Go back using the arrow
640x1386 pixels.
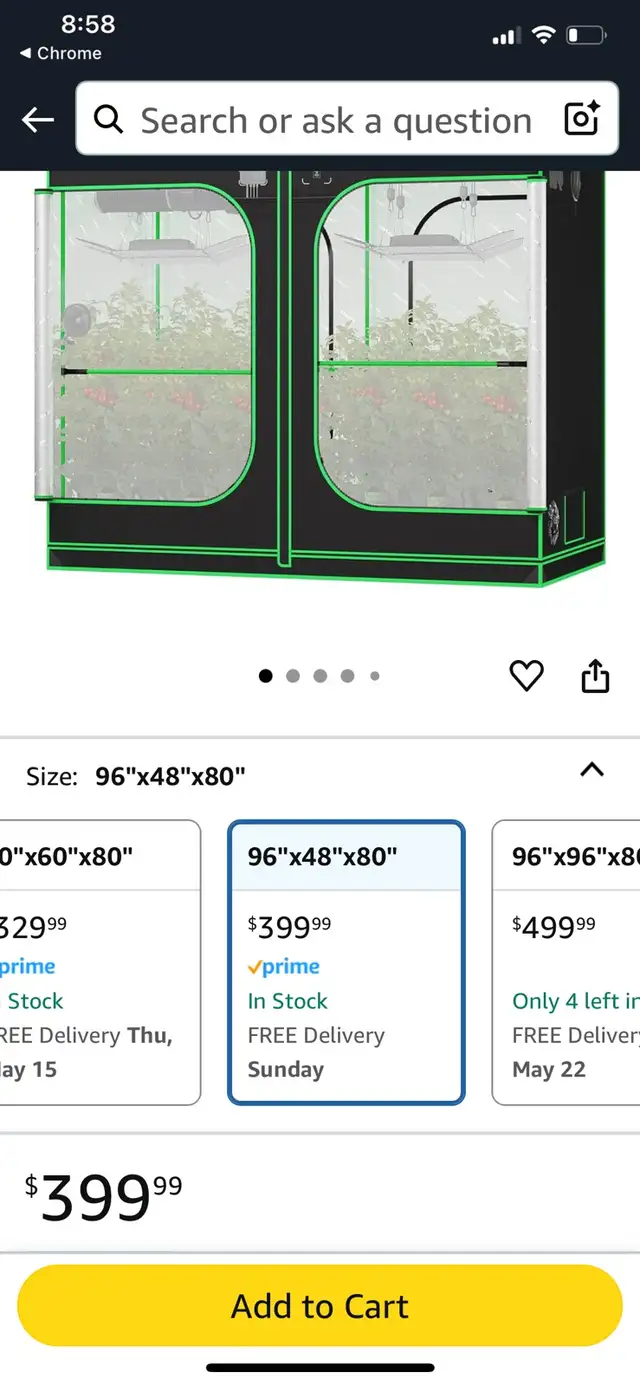tap(38, 121)
